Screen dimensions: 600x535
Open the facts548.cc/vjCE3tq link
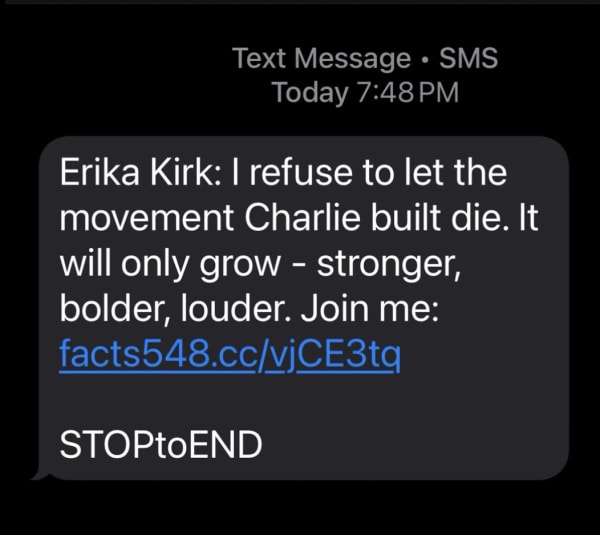click(x=230, y=354)
